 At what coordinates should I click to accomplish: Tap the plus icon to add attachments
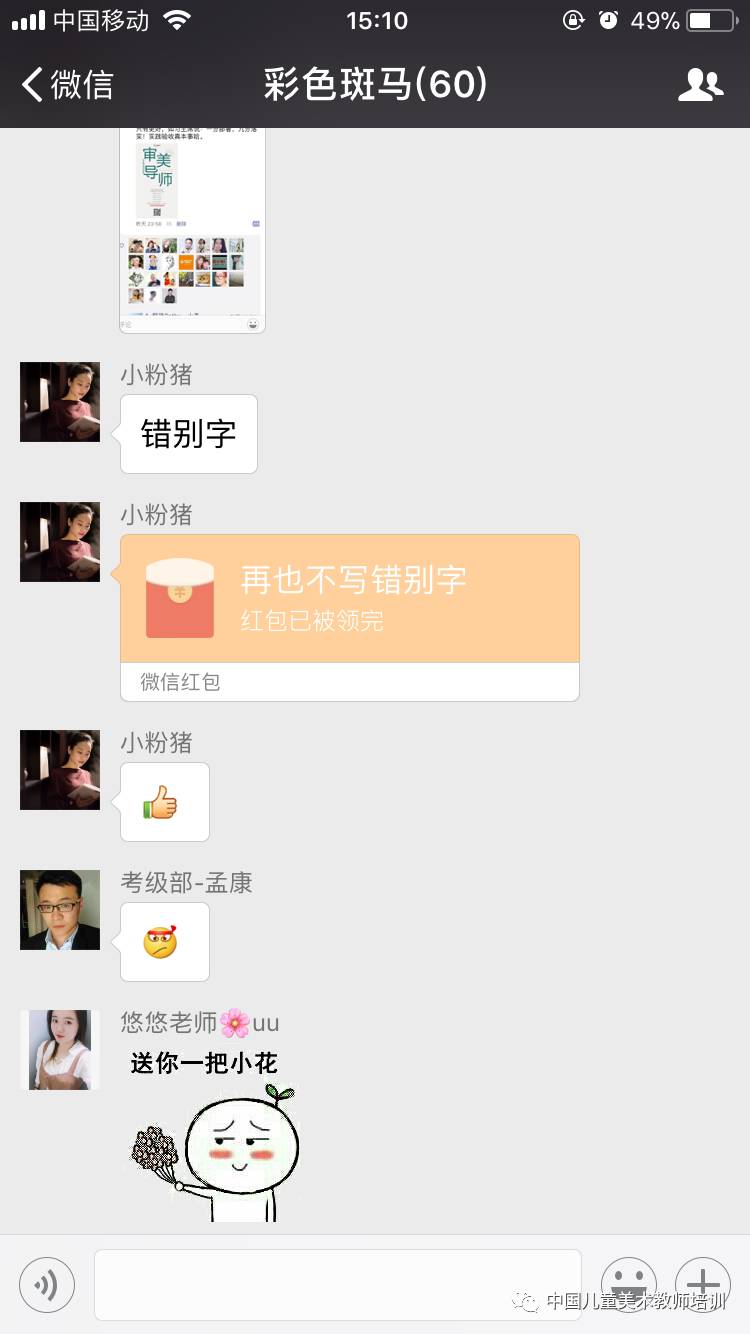point(703,1283)
